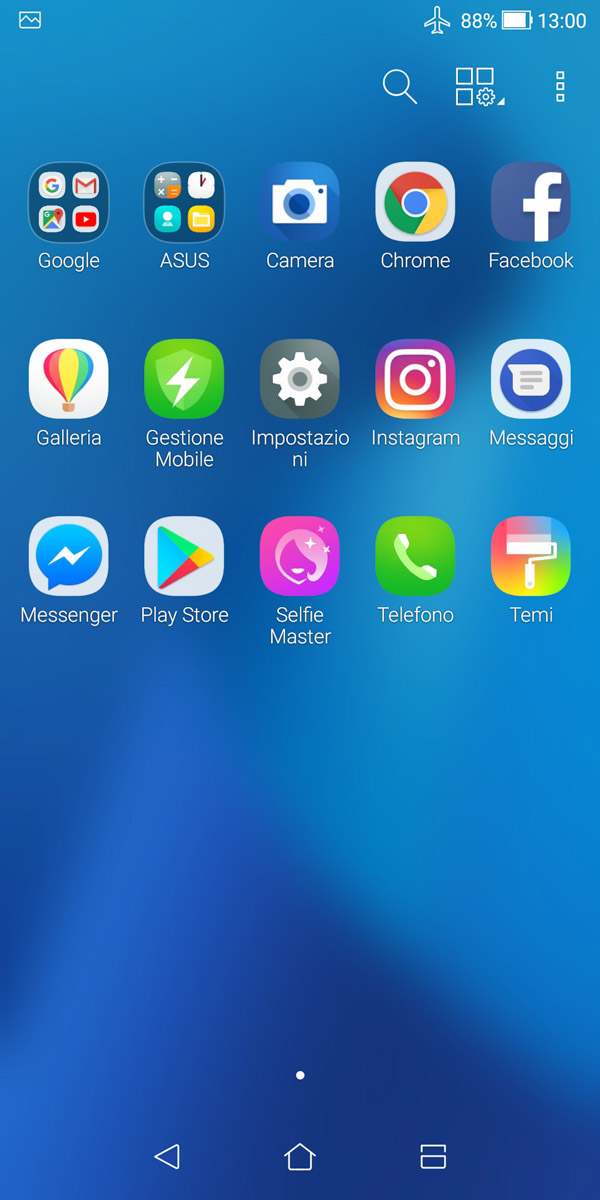Open the Facebook app
Screen dimensions: 600x1200
pos(531,203)
